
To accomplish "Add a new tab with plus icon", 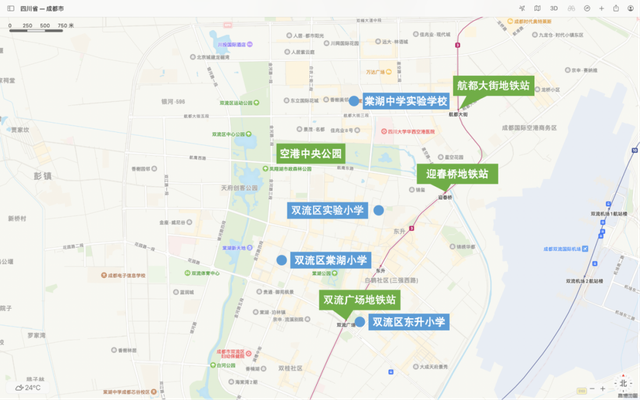I will click(x=601, y=8).
